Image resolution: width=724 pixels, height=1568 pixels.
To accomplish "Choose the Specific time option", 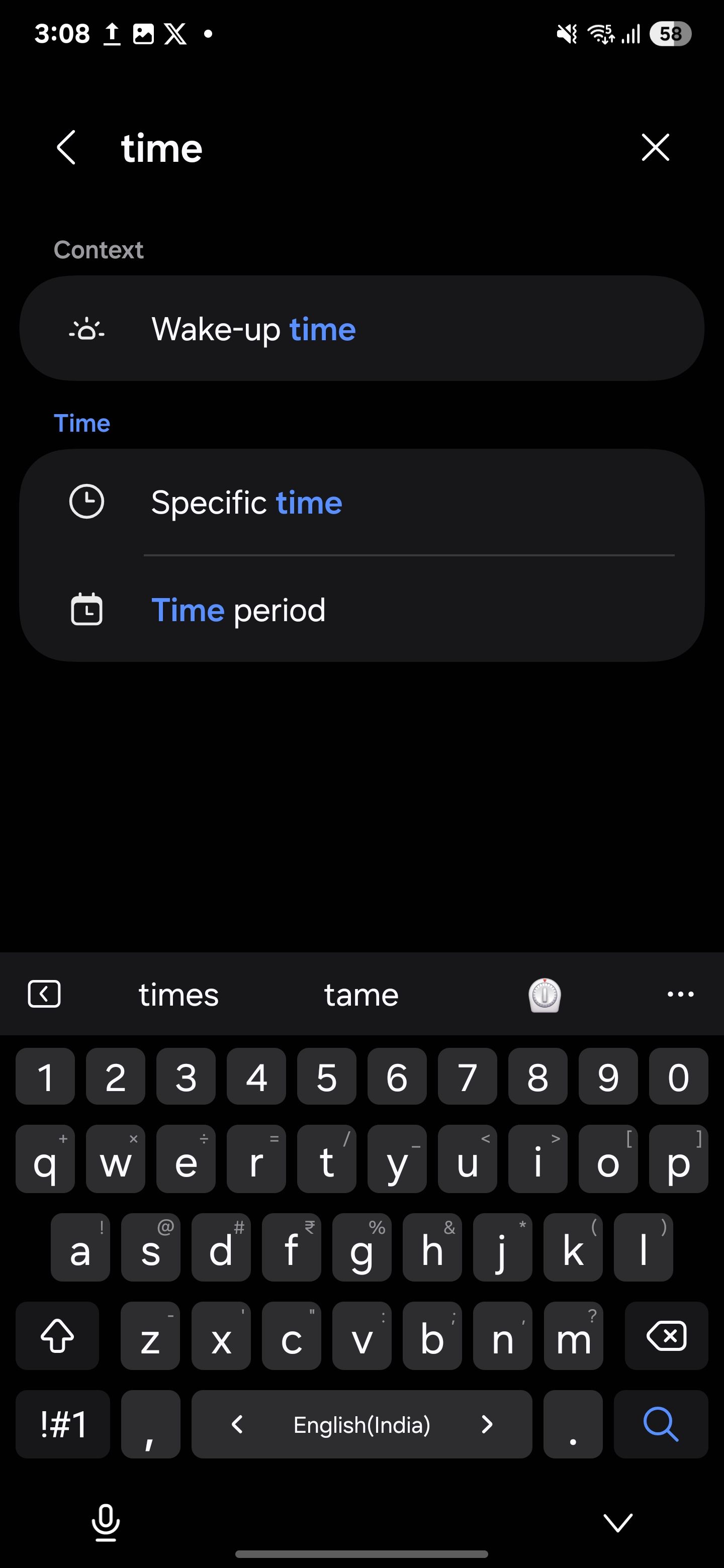I will coord(361,503).
